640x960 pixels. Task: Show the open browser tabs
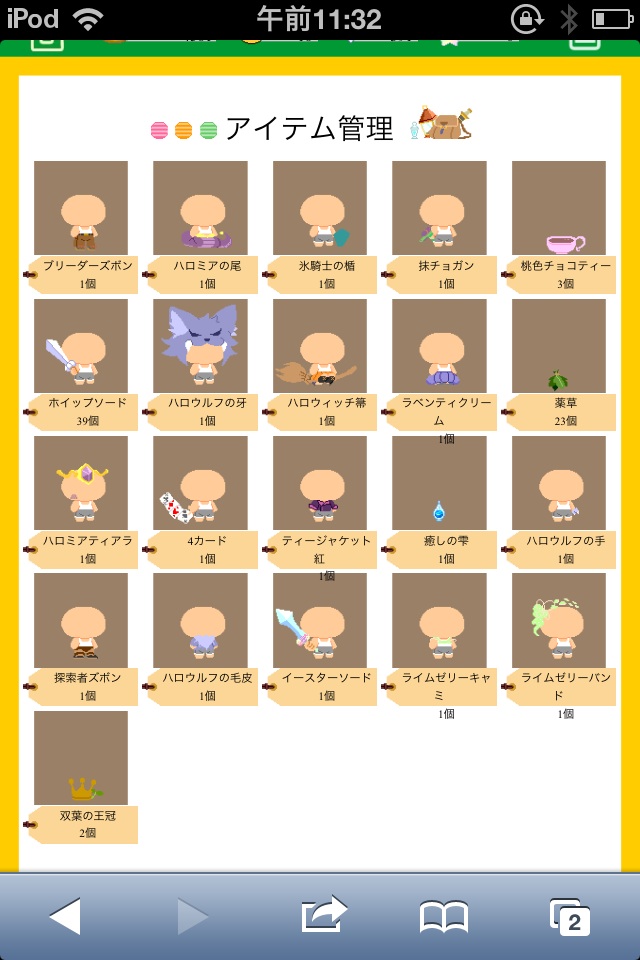(x=569, y=916)
